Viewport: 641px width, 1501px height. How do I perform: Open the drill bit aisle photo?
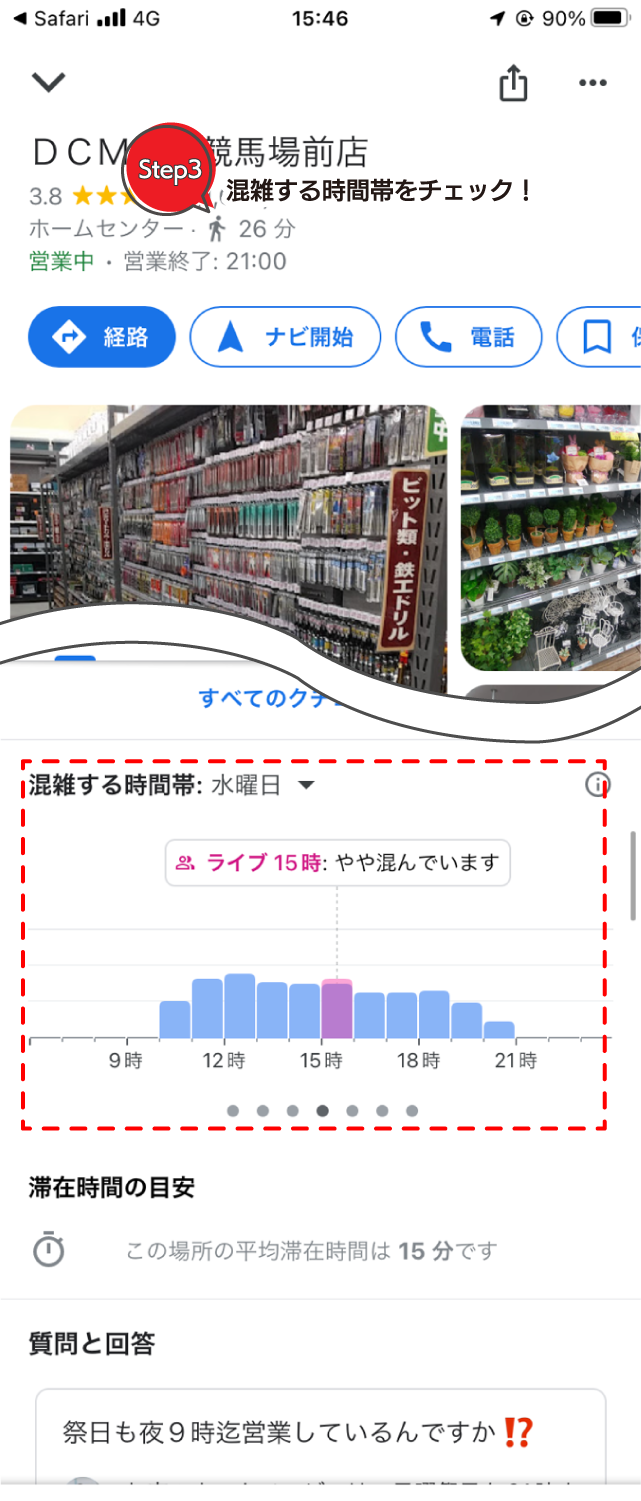(228, 520)
